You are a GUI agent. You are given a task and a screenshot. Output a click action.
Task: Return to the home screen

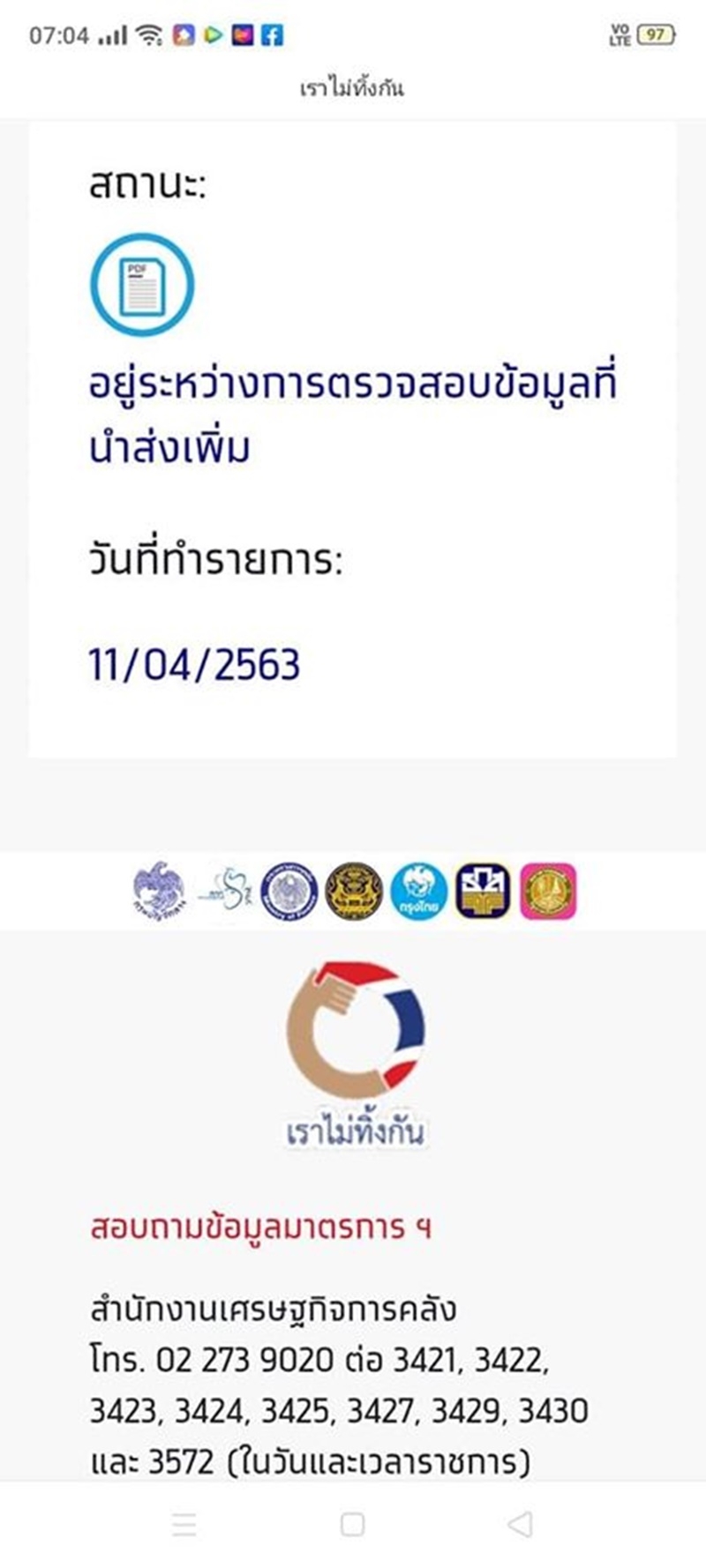(x=352, y=1524)
